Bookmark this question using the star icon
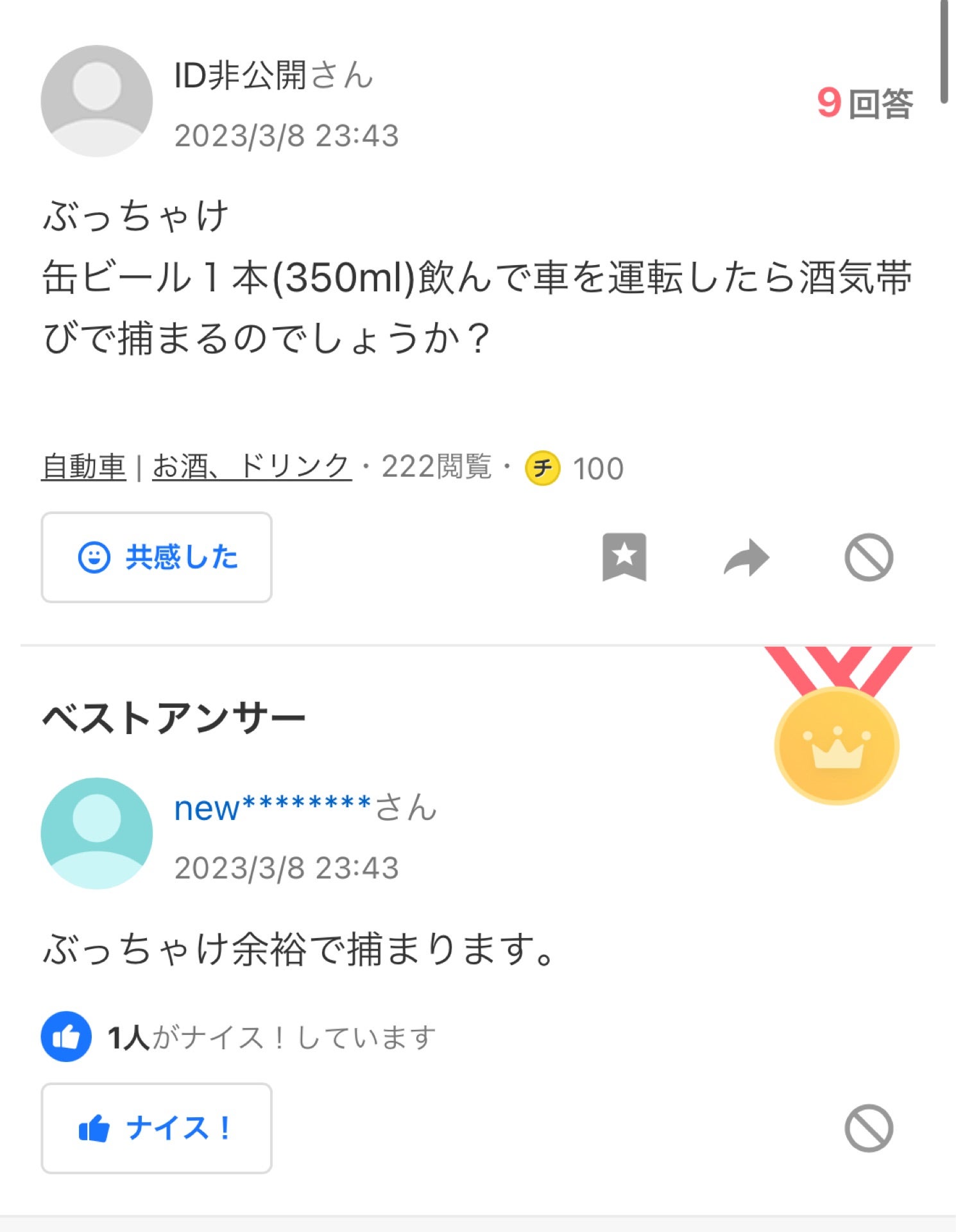Viewport: 956px width, 1232px height. [624, 557]
